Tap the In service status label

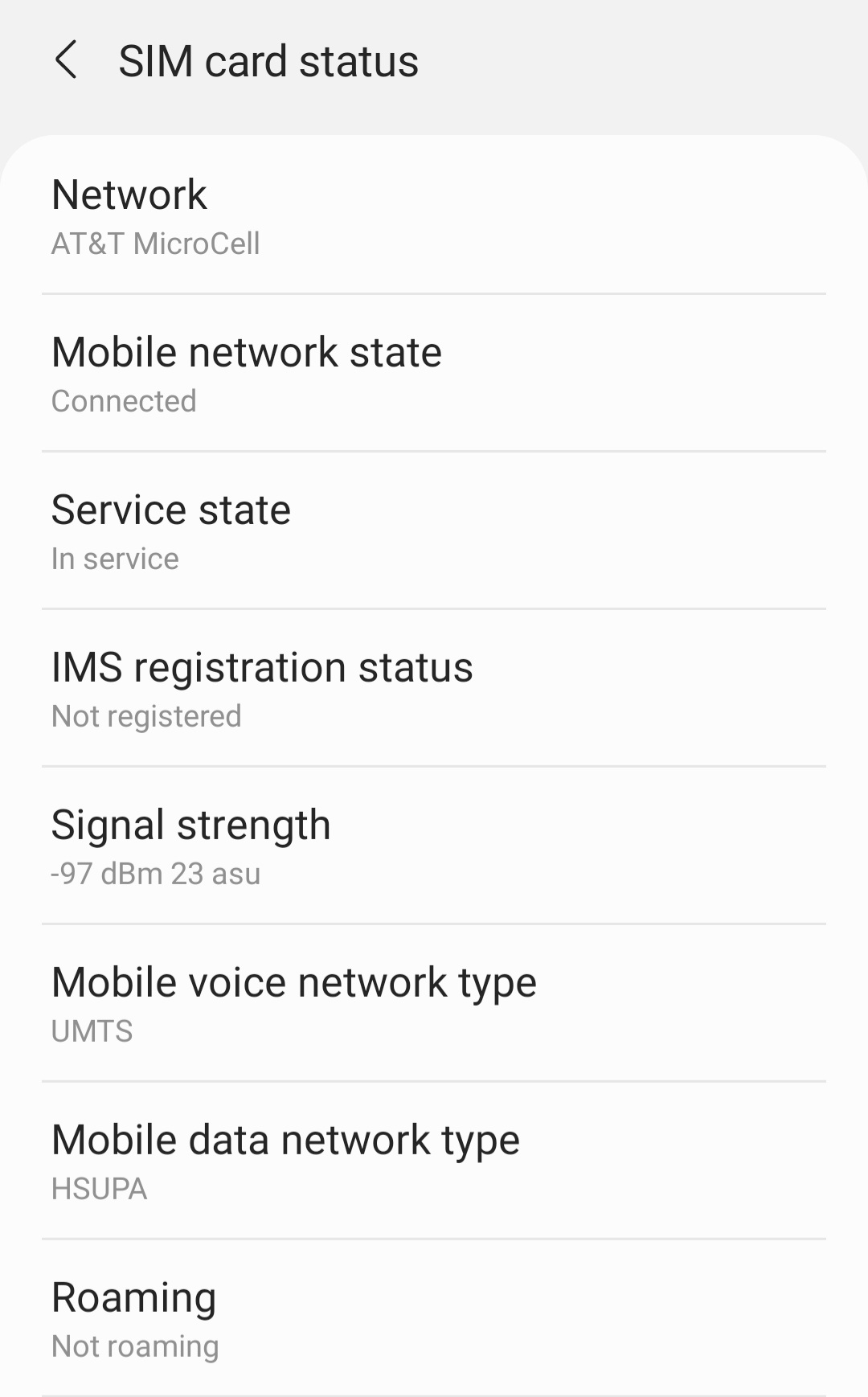114,559
